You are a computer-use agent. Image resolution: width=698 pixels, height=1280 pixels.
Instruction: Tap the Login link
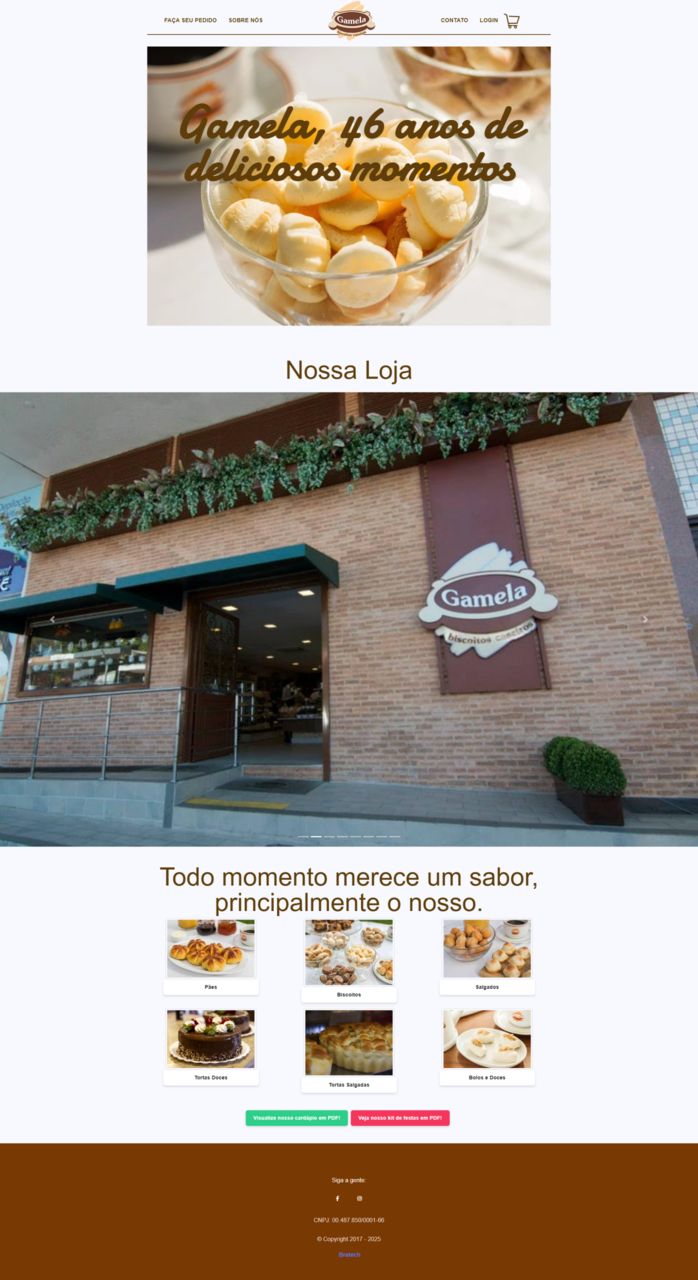tap(488, 20)
